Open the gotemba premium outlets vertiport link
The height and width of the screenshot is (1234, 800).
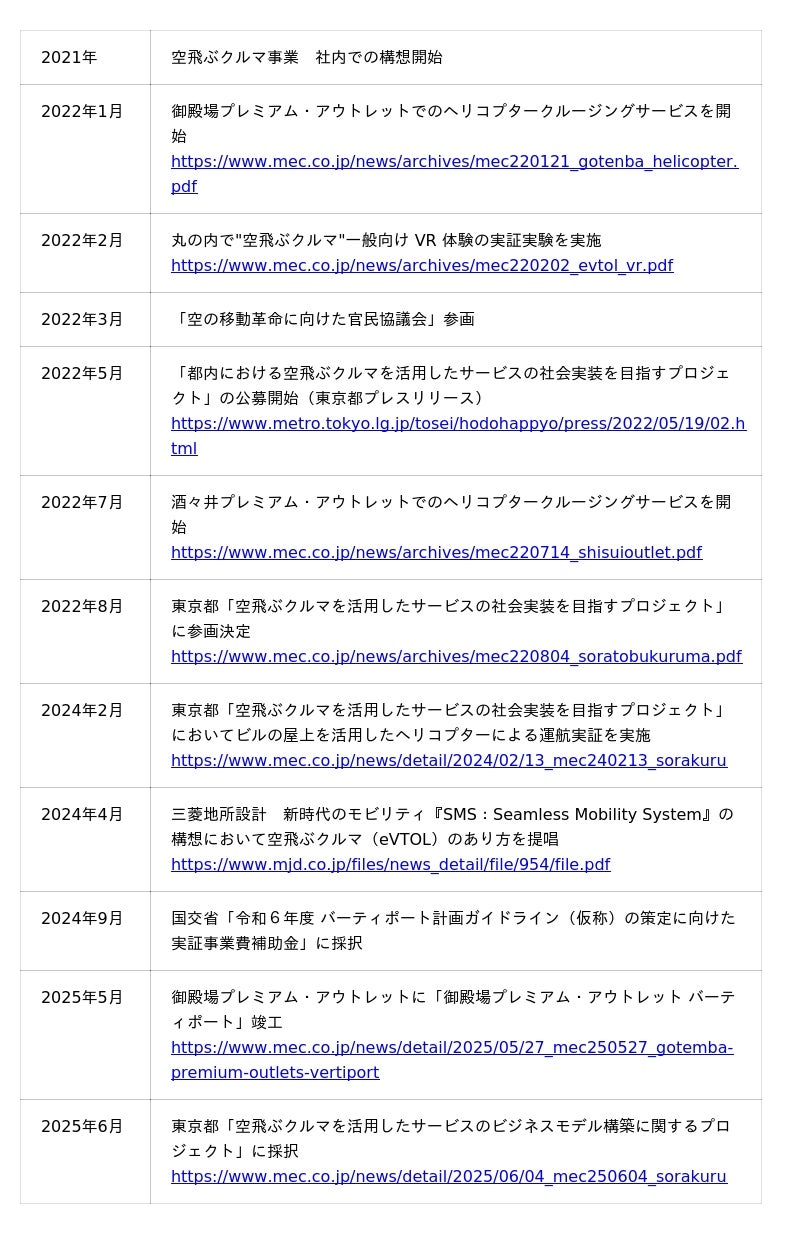451,1048
